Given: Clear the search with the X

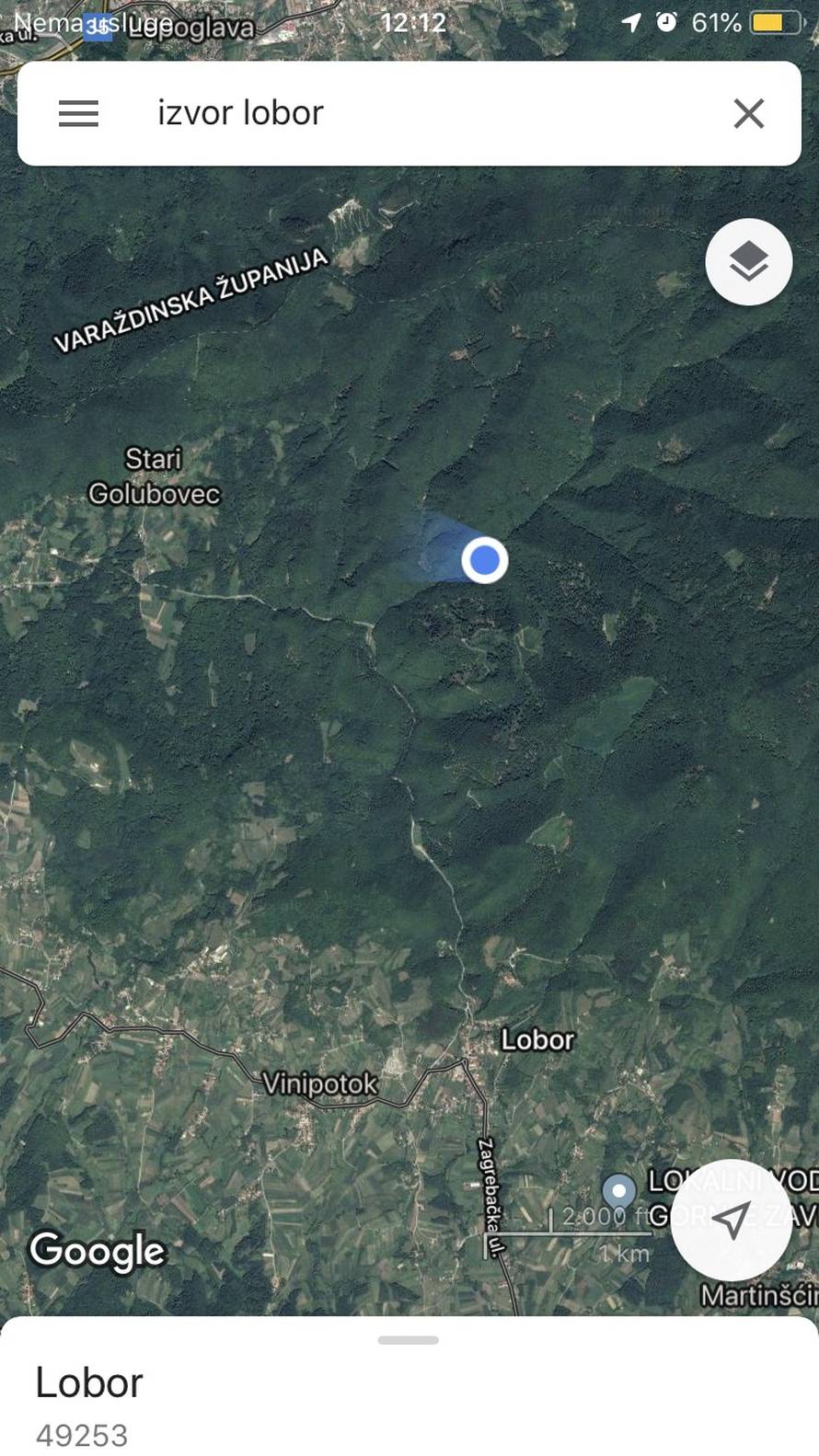Looking at the screenshot, I should [x=748, y=114].
